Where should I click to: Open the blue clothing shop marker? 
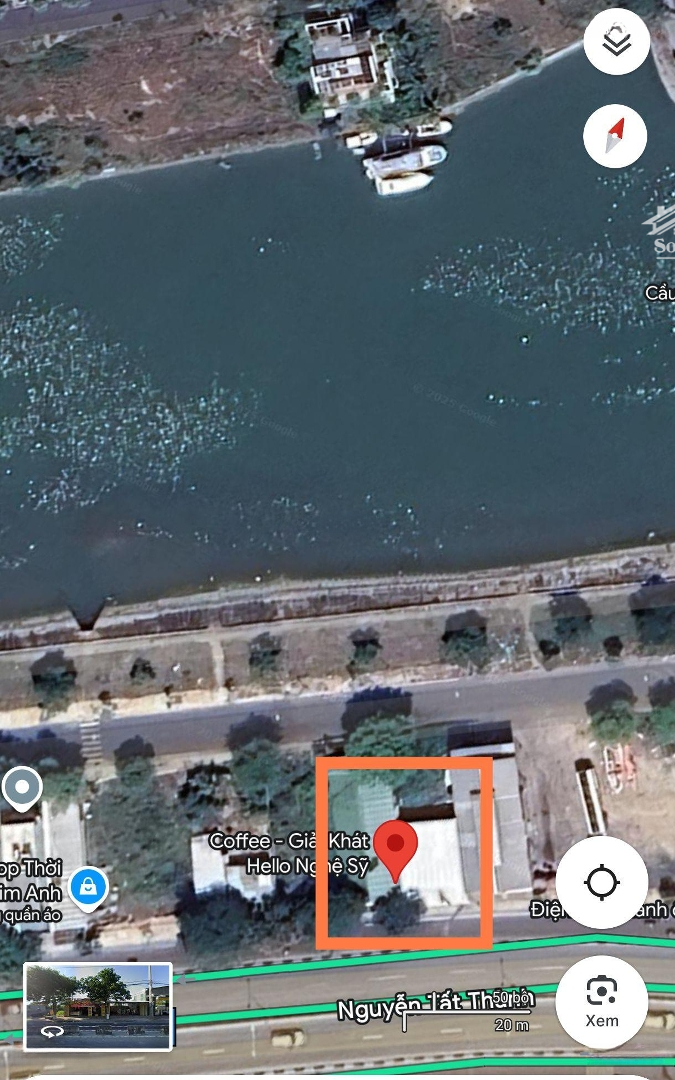(x=90, y=886)
